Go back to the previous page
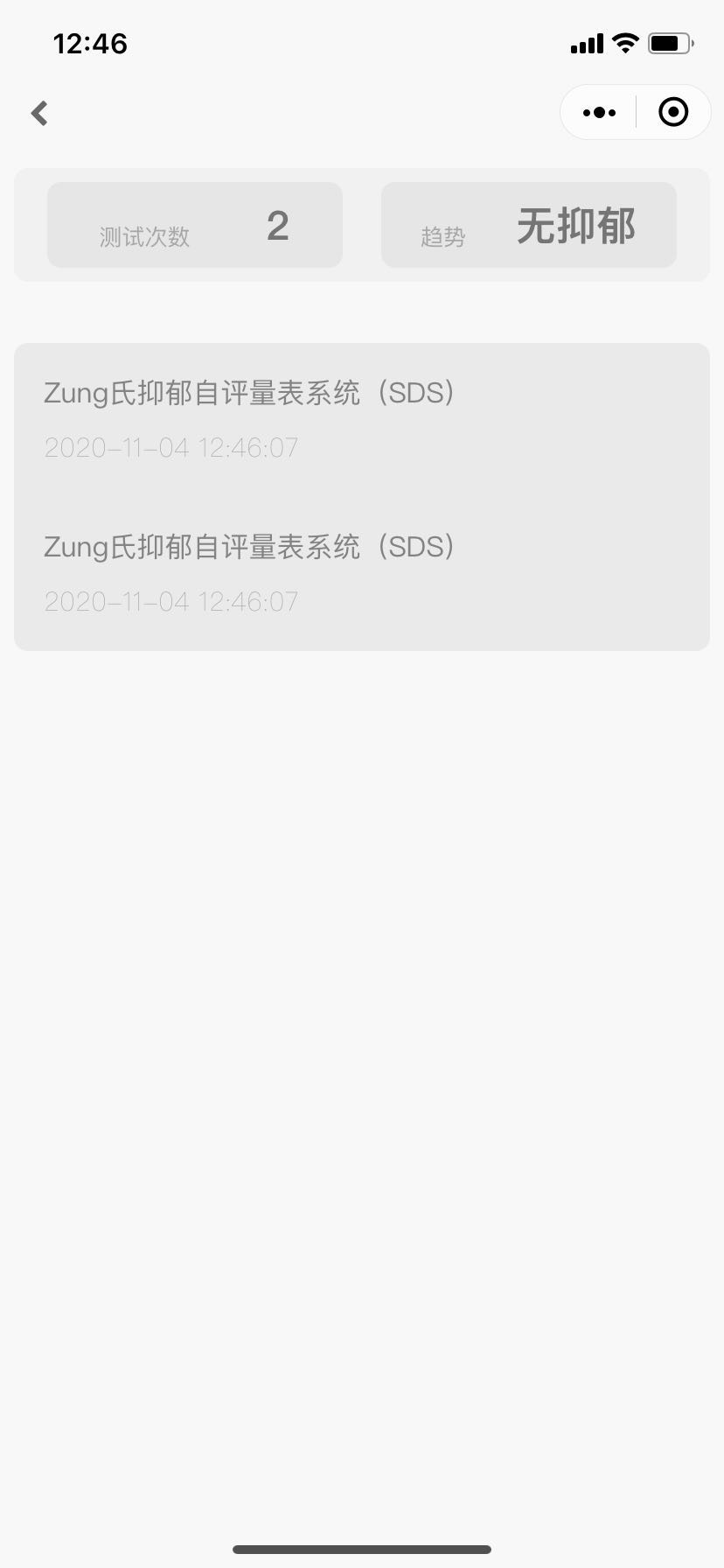Viewport: 724px width, 1568px height. click(39, 113)
